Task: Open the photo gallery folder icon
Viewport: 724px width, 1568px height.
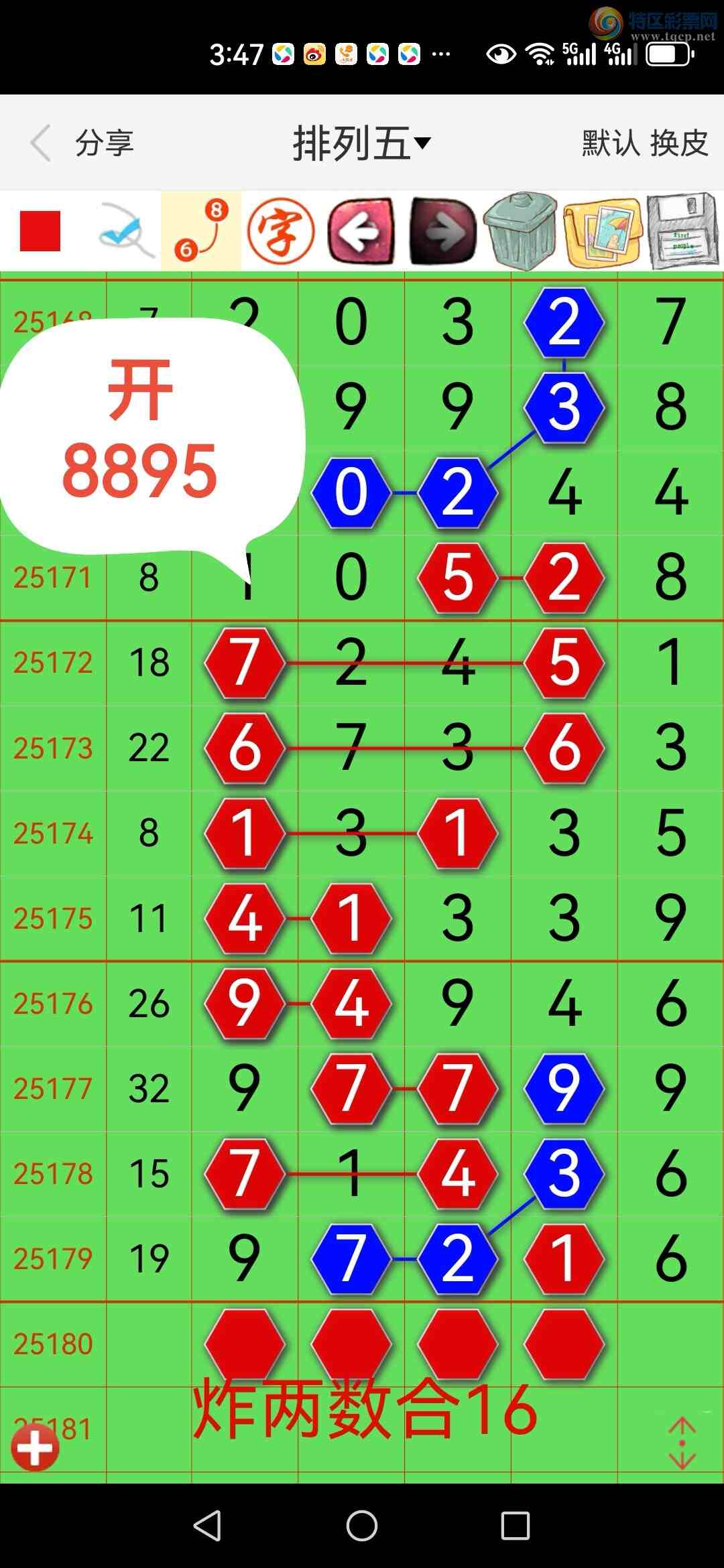Action: [603, 231]
